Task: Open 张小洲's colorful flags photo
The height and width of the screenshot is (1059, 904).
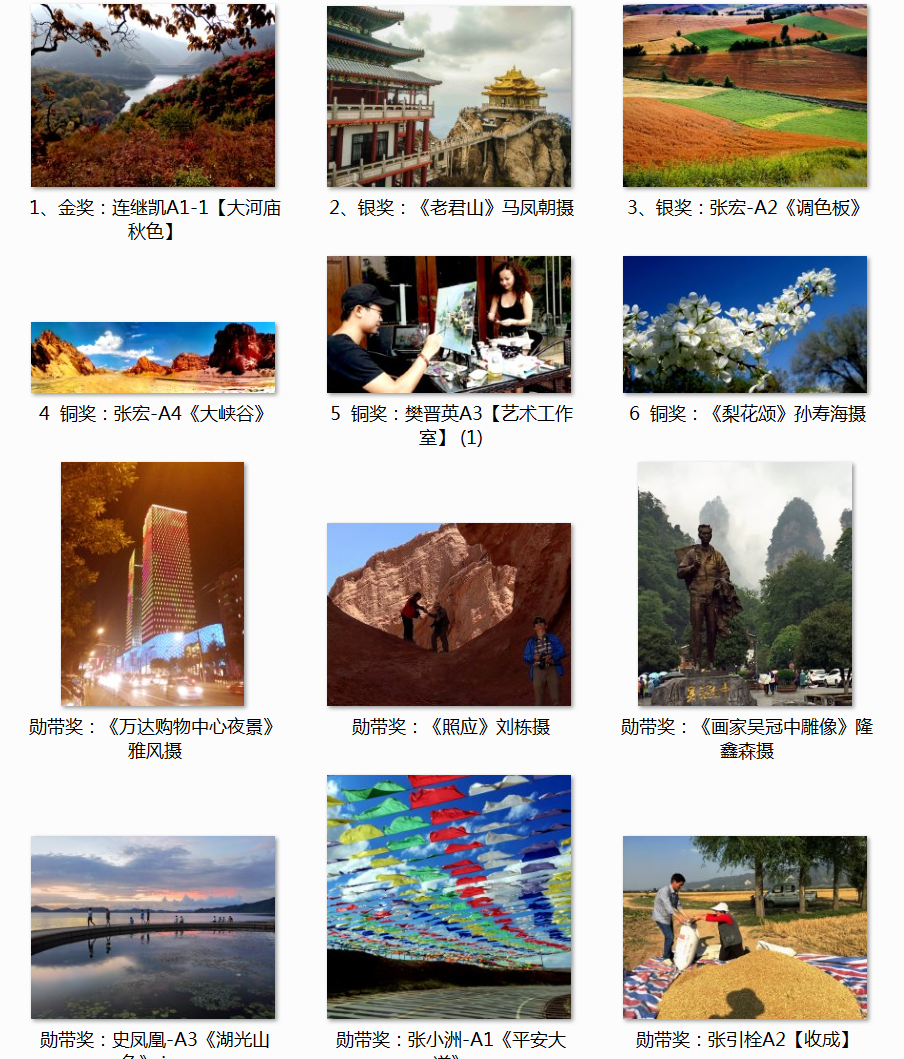Action: click(x=449, y=897)
